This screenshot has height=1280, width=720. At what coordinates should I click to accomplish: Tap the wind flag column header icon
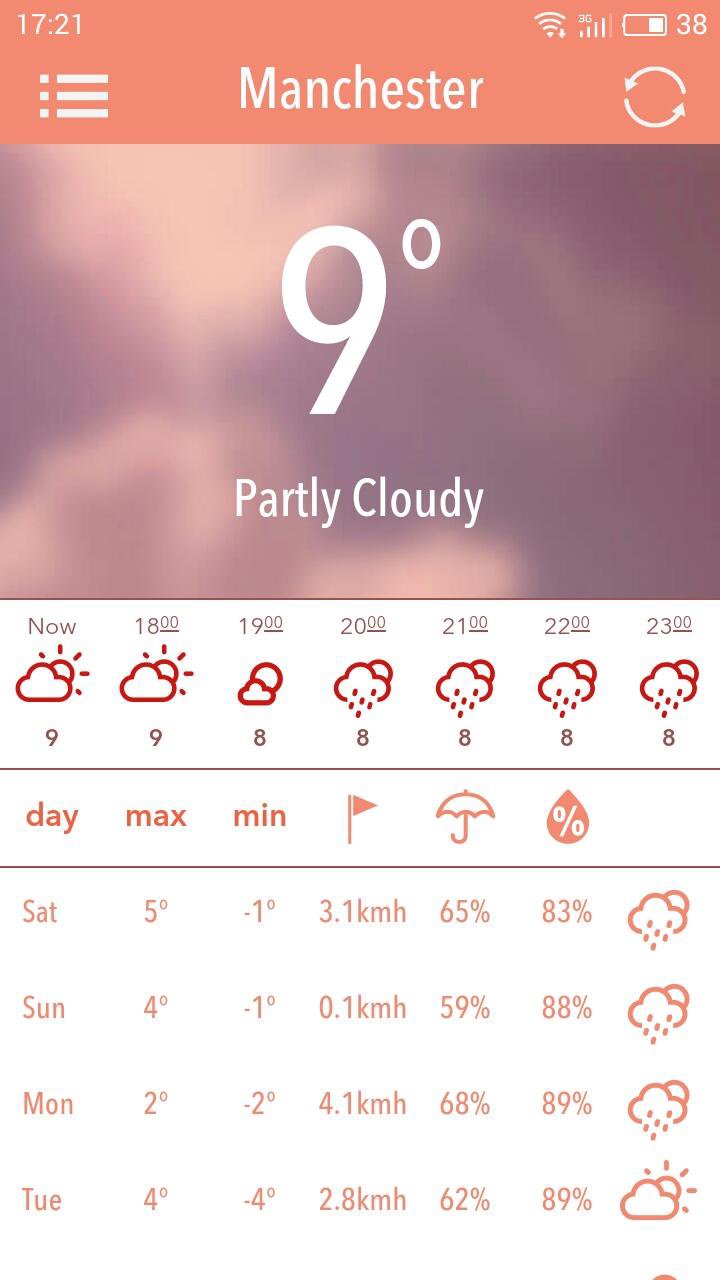(362, 815)
